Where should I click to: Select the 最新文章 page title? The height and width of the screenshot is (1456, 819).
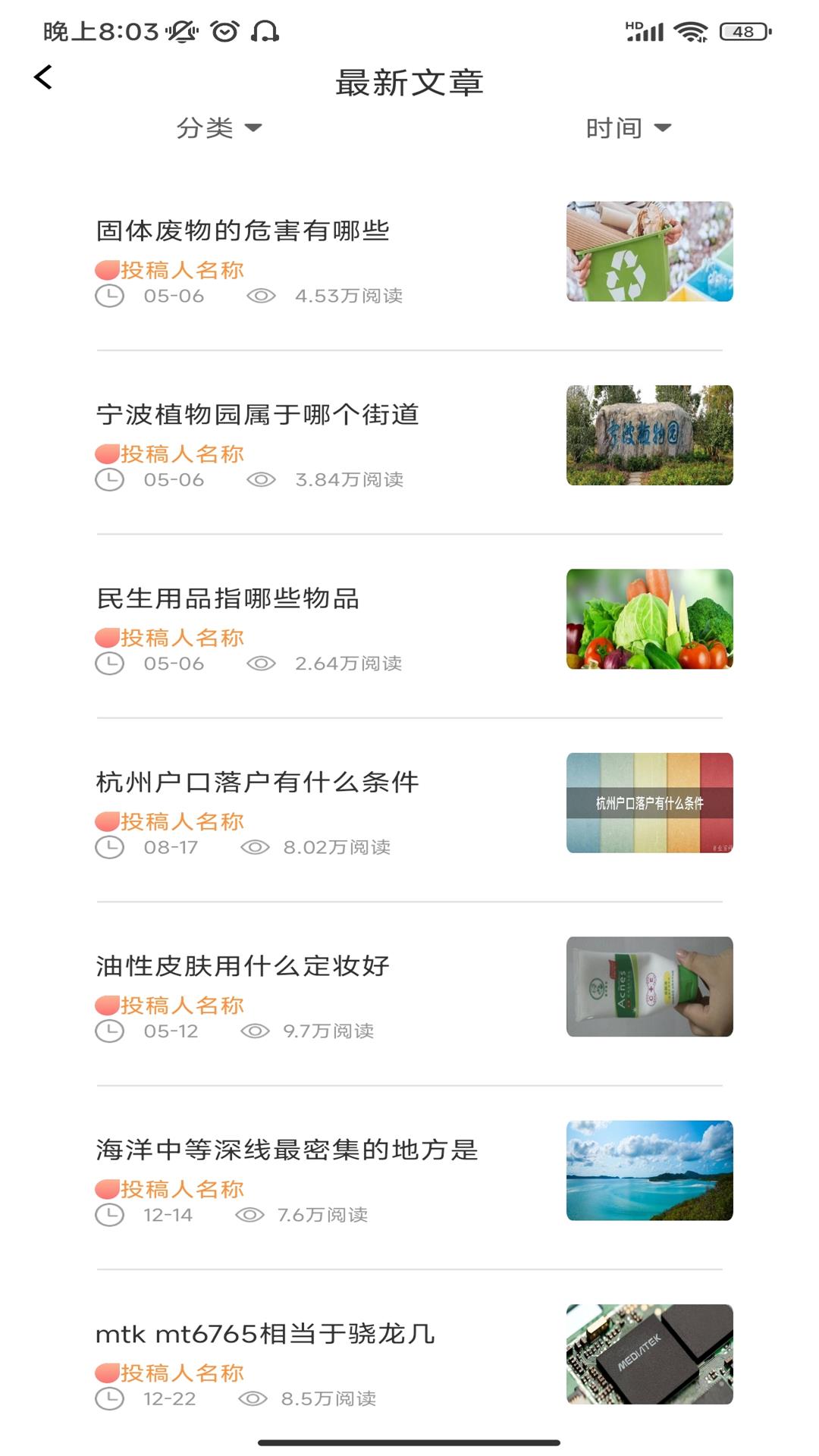point(409,83)
